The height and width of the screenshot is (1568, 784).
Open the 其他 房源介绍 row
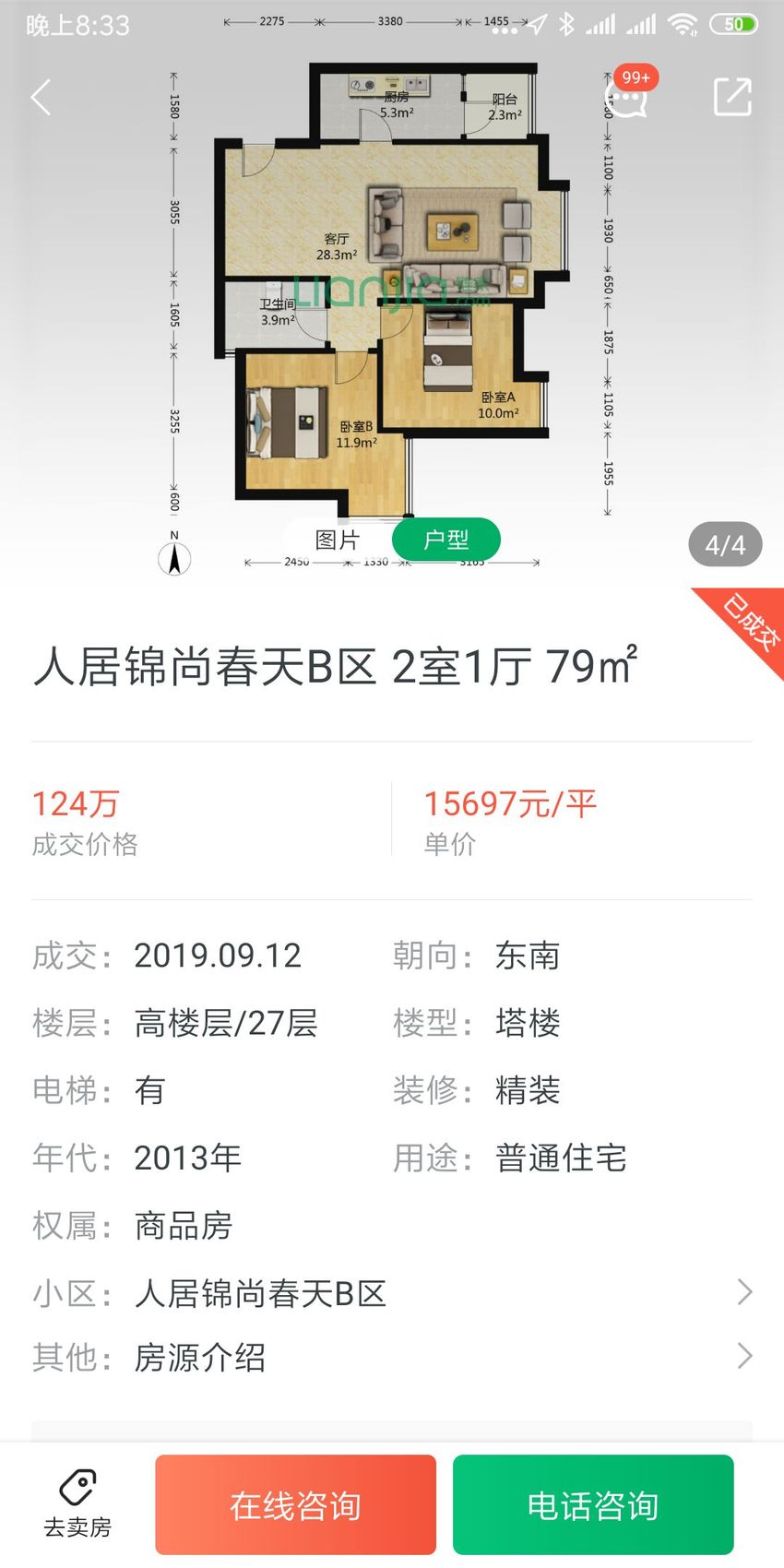[392, 1357]
